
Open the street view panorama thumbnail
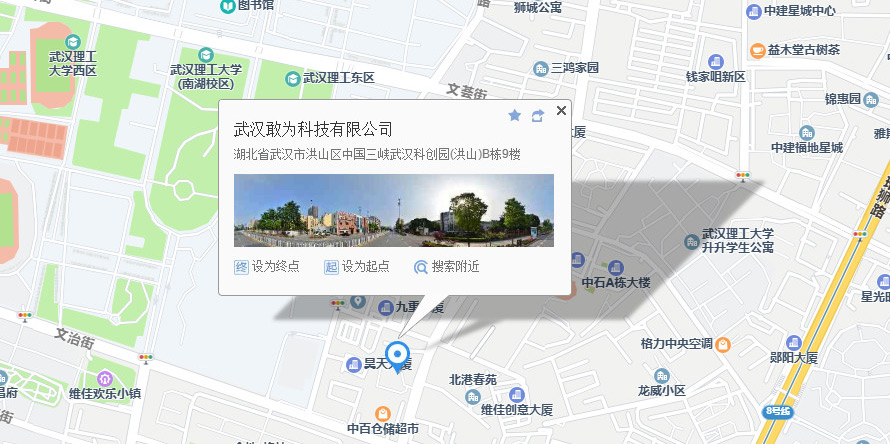click(x=393, y=210)
